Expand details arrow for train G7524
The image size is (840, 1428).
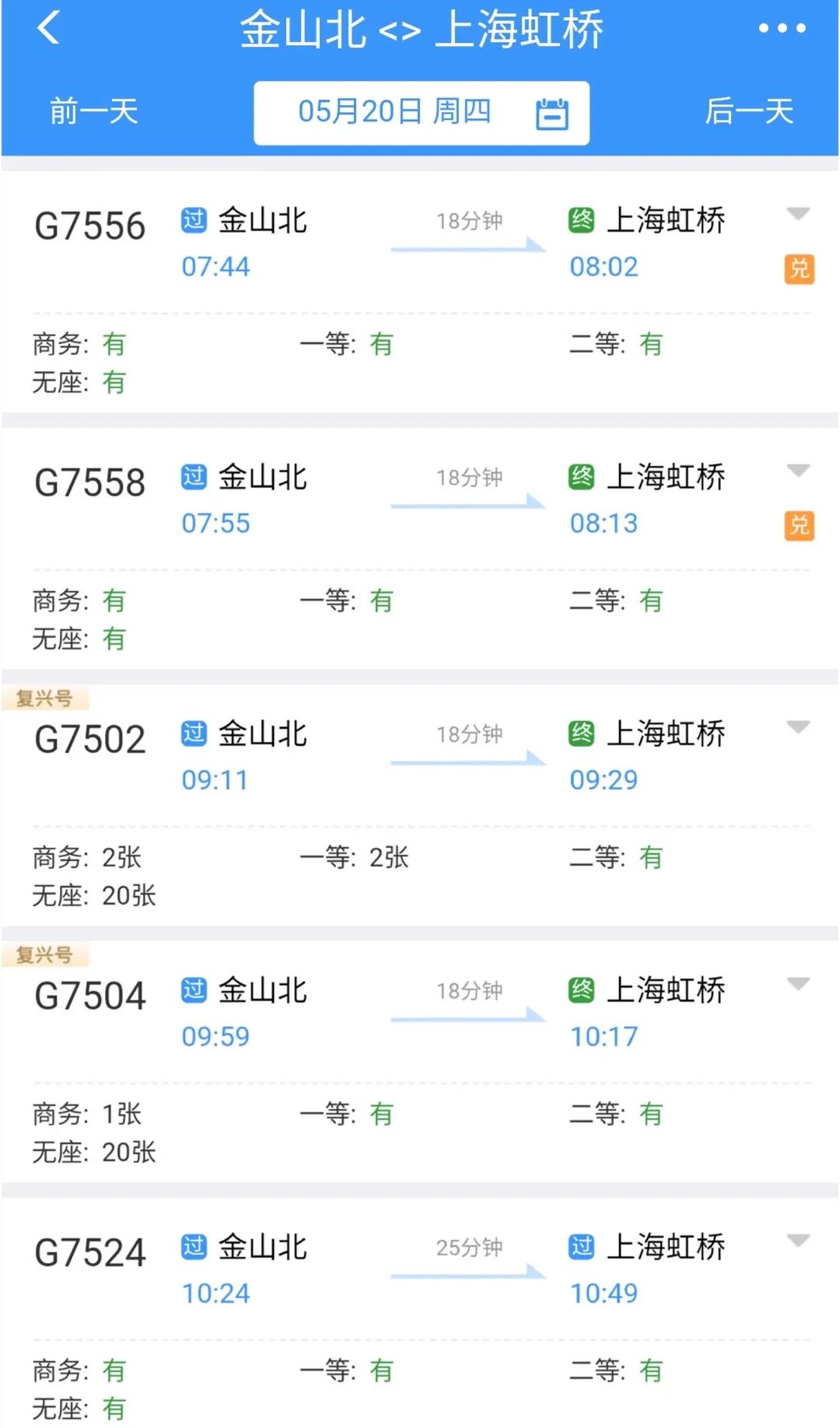(x=799, y=1241)
